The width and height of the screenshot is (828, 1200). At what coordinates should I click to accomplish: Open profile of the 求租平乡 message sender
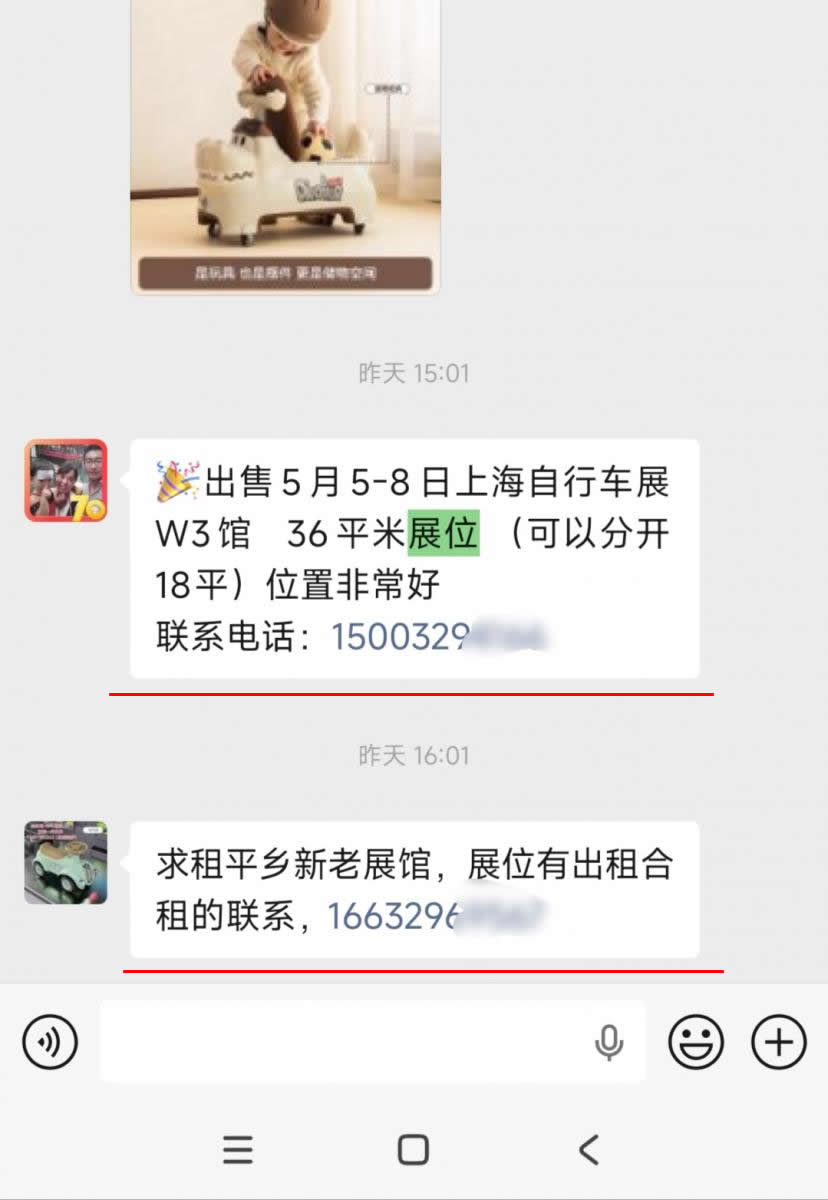coord(65,863)
